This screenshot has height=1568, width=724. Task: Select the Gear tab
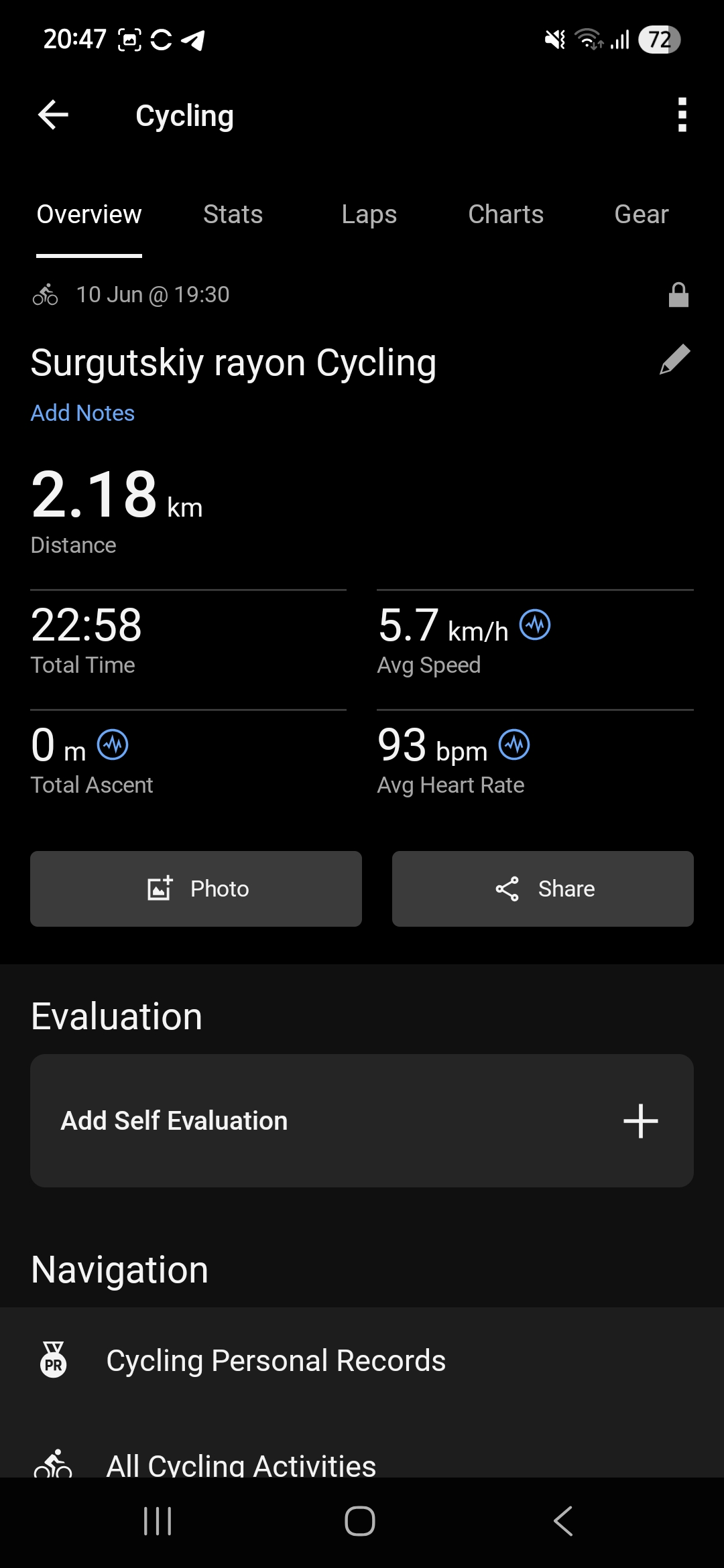tap(642, 214)
